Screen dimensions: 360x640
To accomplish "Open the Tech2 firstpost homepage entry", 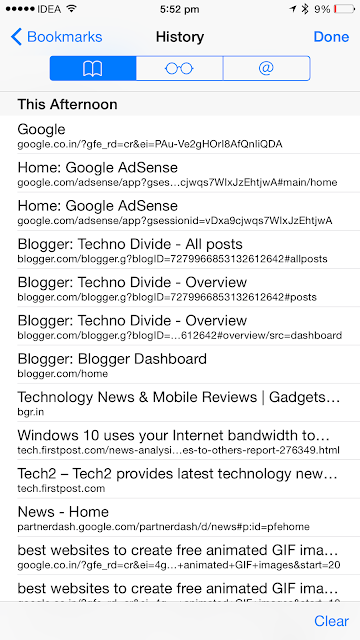I will click(x=180, y=480).
